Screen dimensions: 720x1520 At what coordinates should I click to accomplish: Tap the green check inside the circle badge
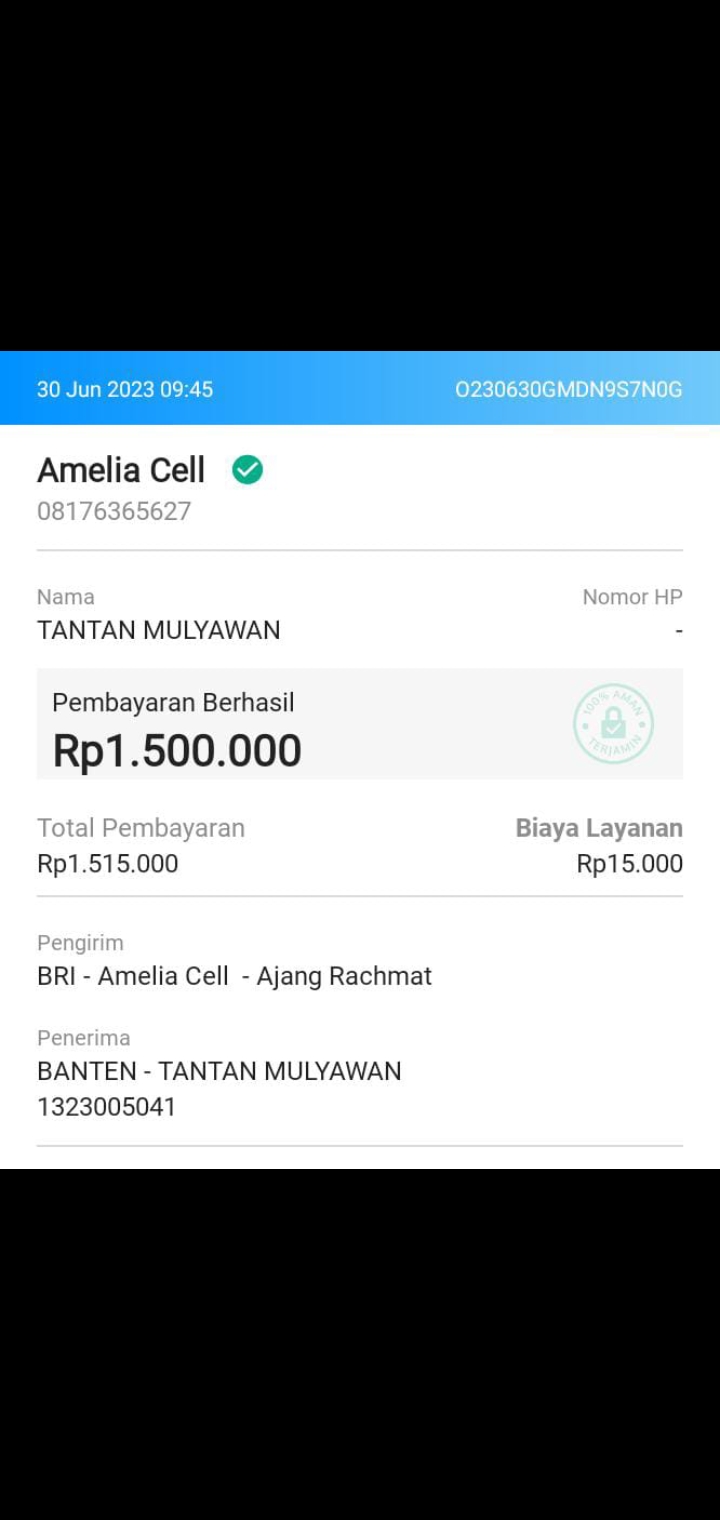click(249, 468)
